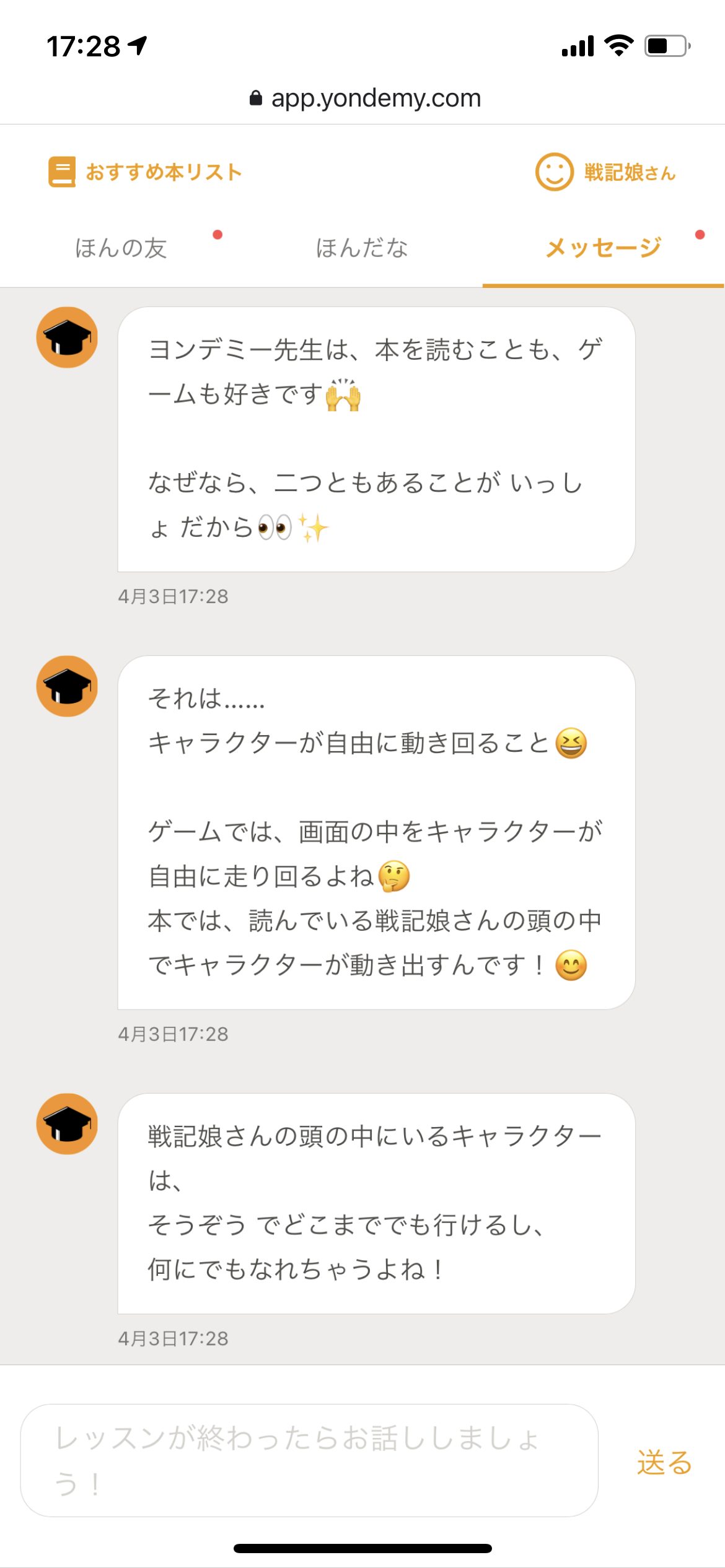Send the message with 送る
Viewport: 725px width, 1568px height.
(664, 1462)
